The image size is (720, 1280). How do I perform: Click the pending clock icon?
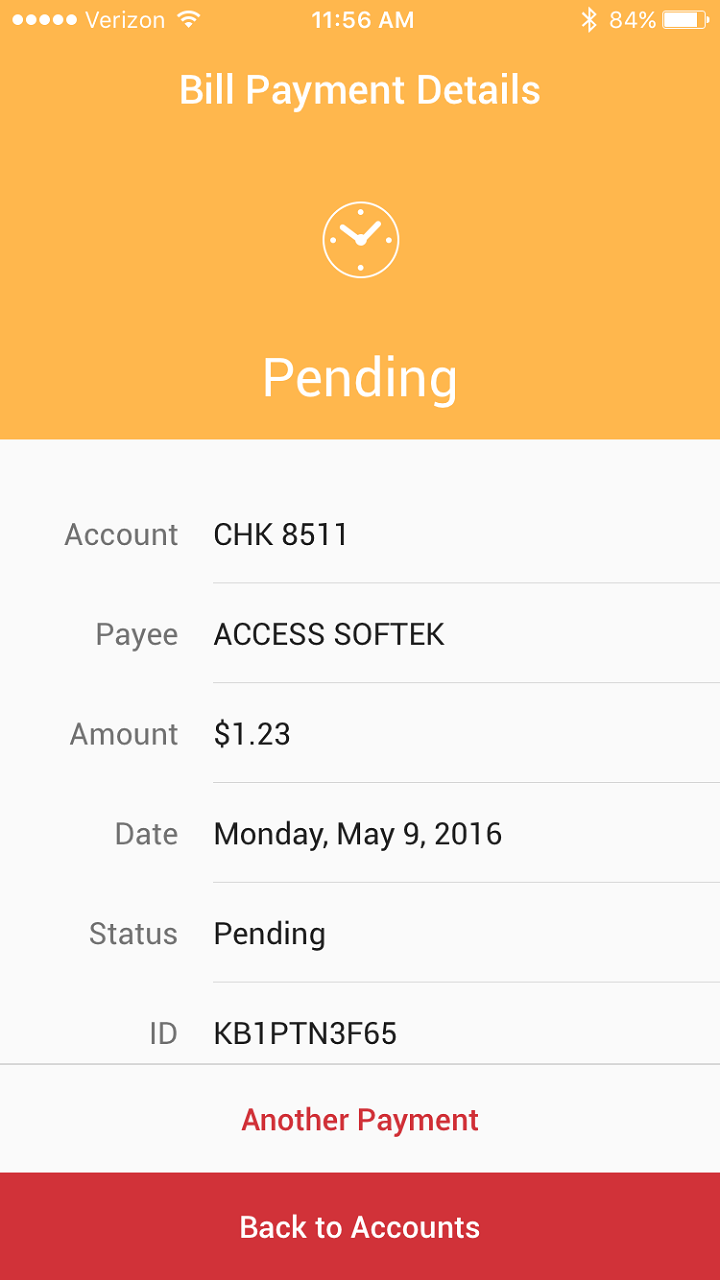click(360, 239)
